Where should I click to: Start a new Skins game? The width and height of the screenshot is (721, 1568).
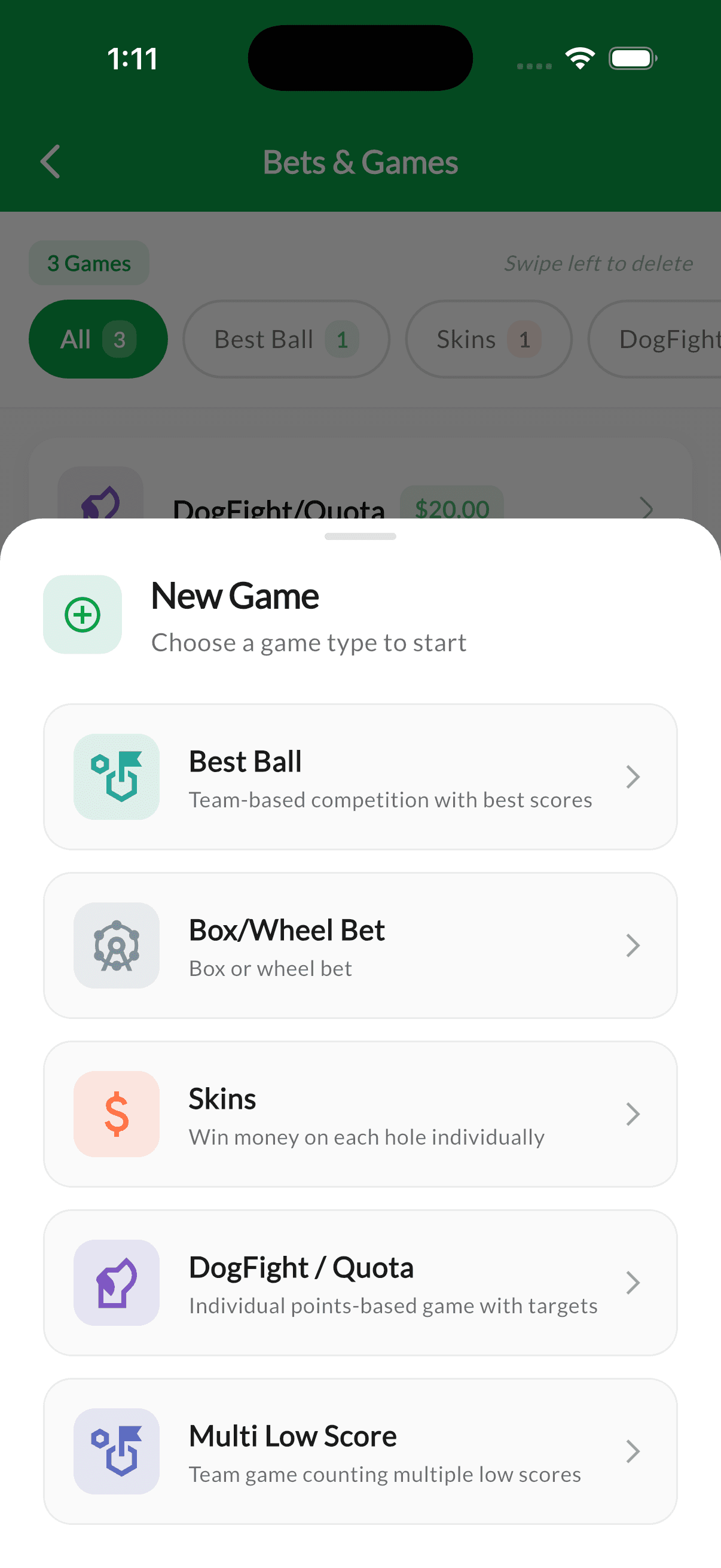pyautogui.click(x=359, y=1114)
